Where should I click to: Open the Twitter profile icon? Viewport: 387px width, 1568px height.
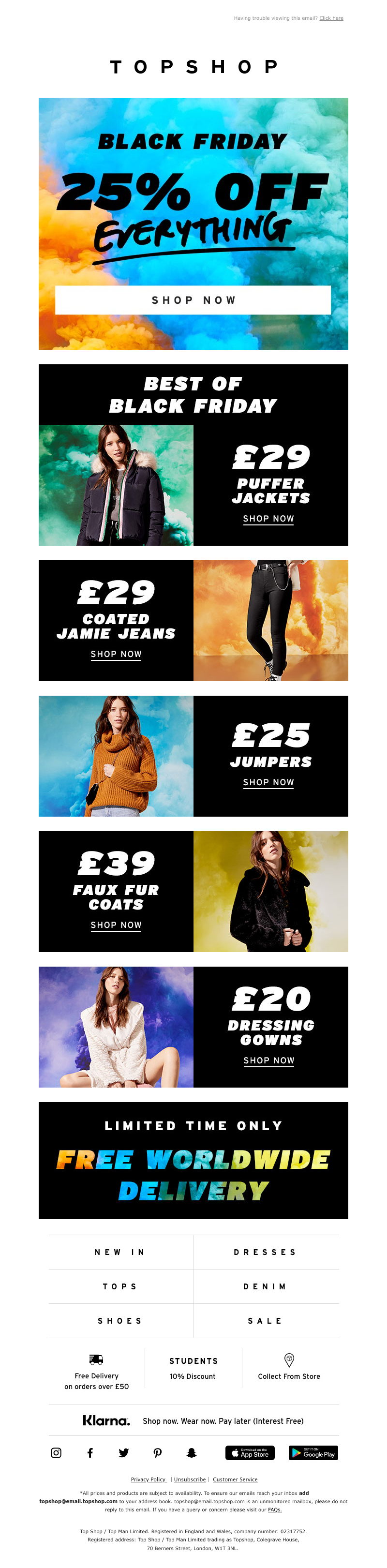tap(123, 1453)
